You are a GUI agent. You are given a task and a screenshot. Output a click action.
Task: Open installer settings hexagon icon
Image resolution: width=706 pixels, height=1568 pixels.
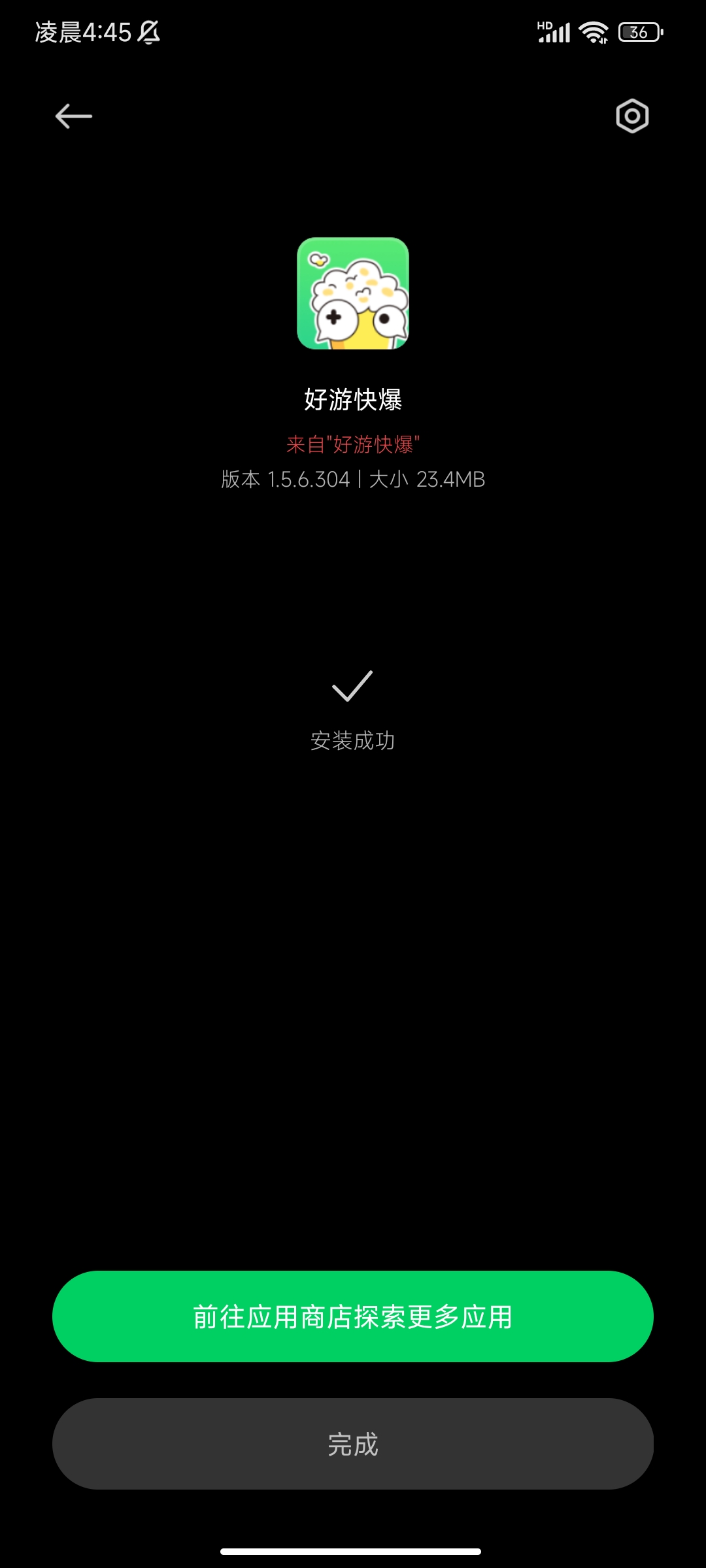pyautogui.click(x=632, y=116)
